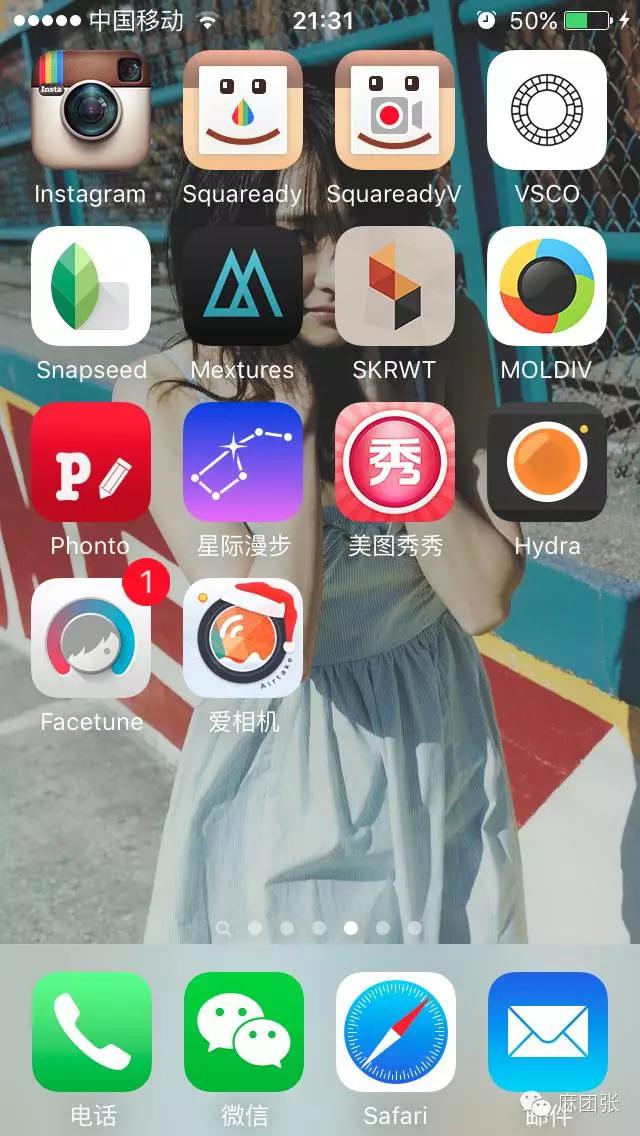640x1136 pixels.
Task: Open Facetune with notification badge
Action: coord(91,638)
